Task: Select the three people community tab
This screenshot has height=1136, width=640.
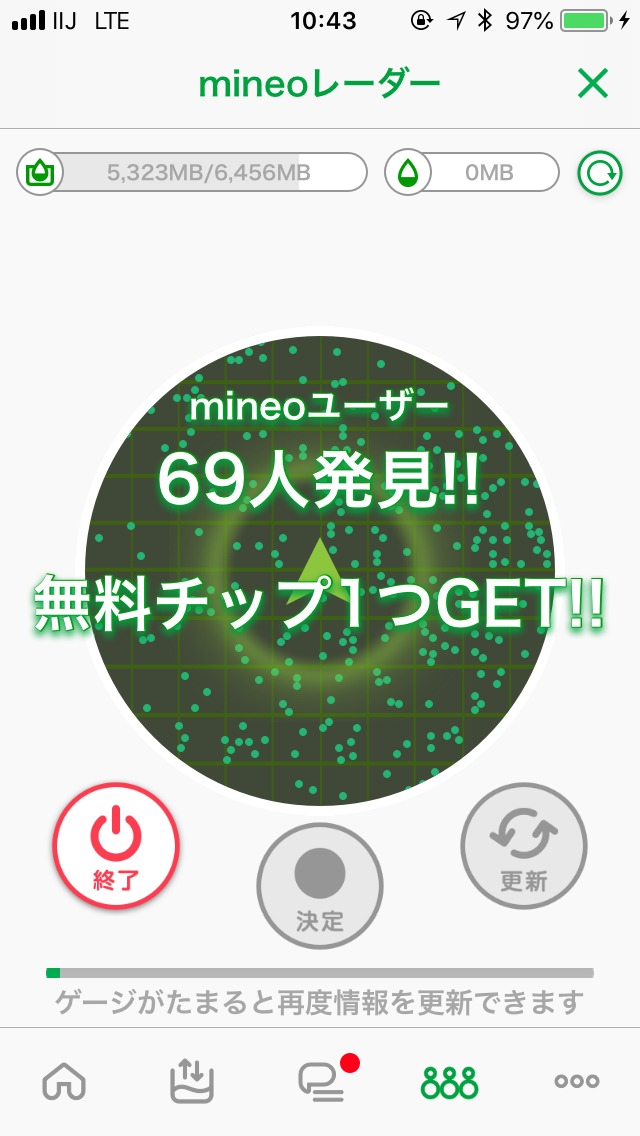Action: click(x=450, y=1082)
